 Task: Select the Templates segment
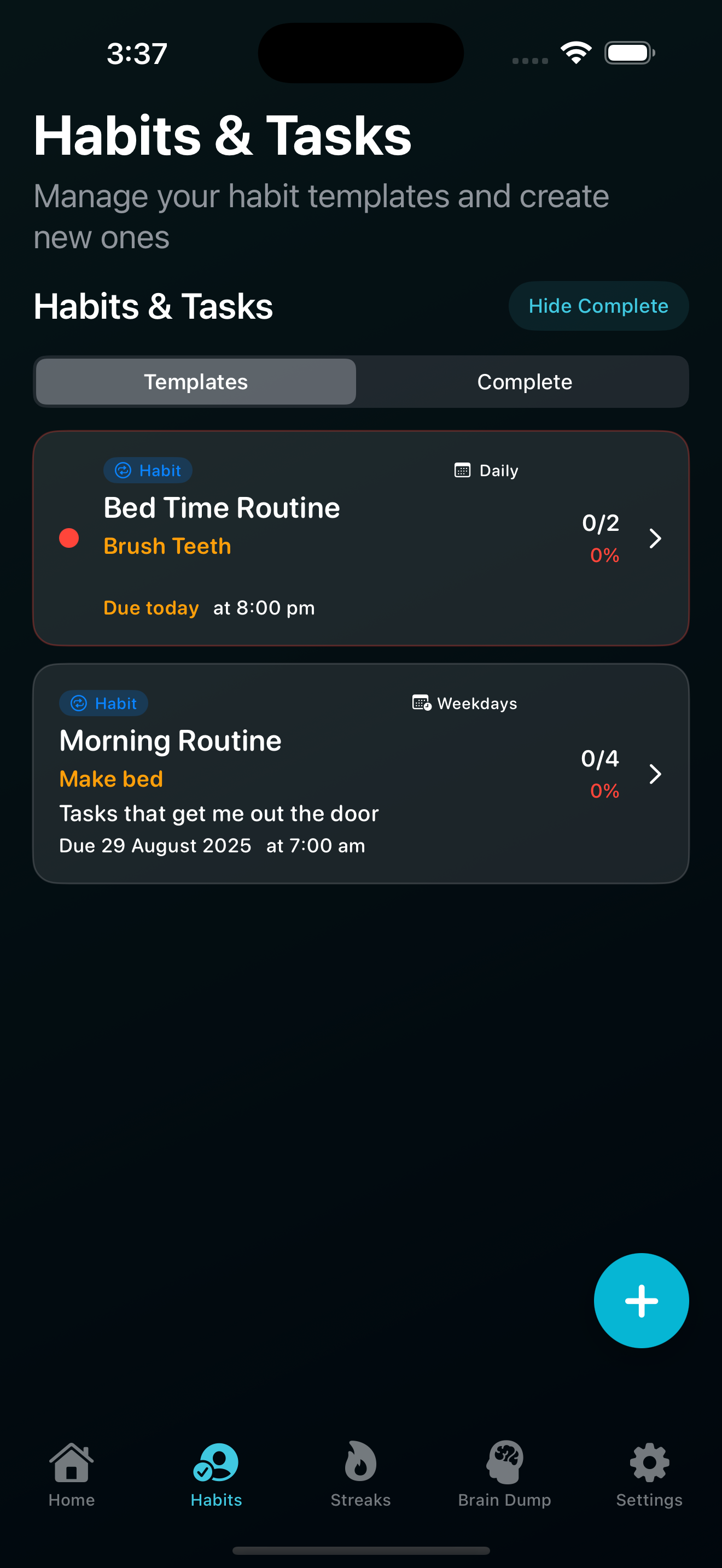pyautogui.click(x=195, y=382)
